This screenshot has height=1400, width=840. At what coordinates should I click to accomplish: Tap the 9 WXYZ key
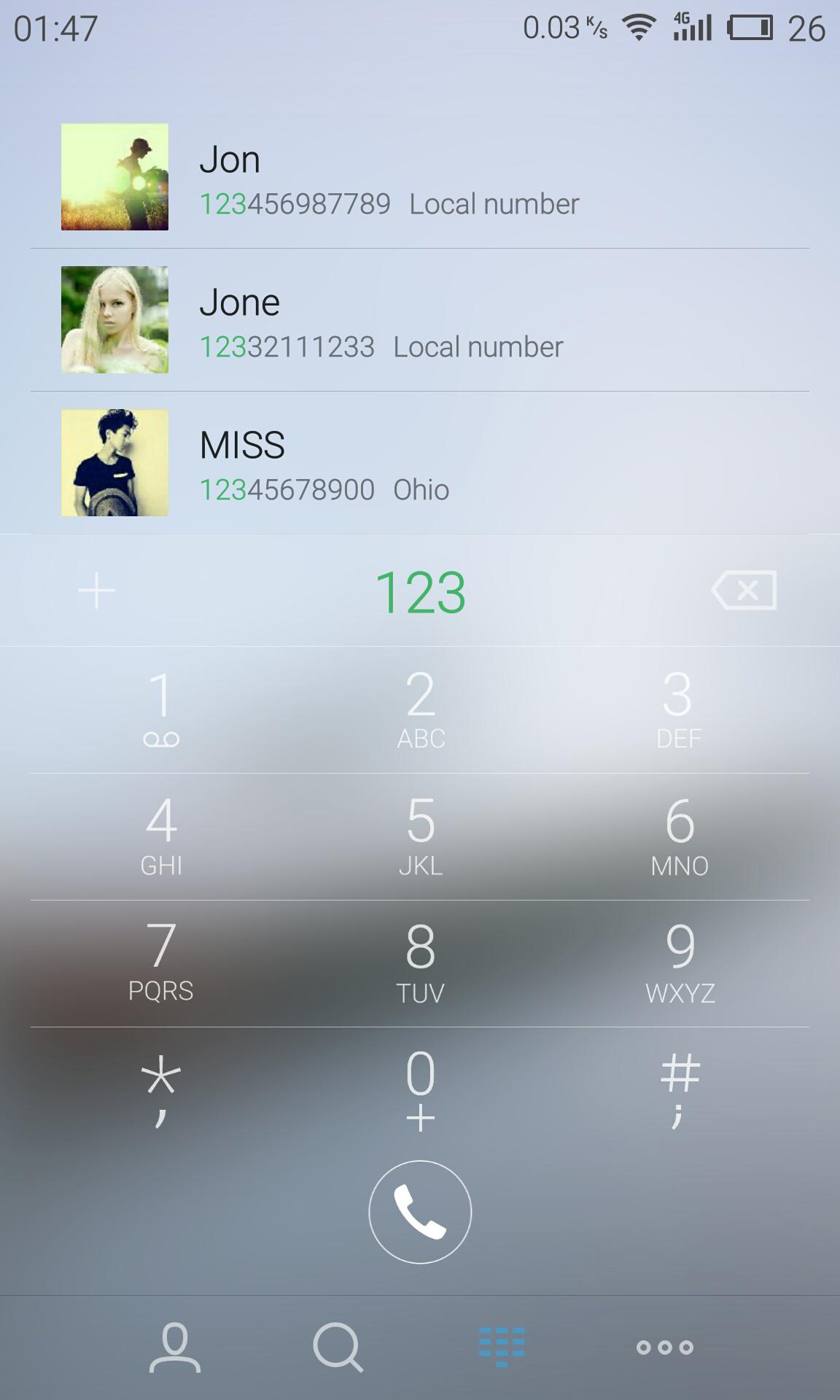679,962
